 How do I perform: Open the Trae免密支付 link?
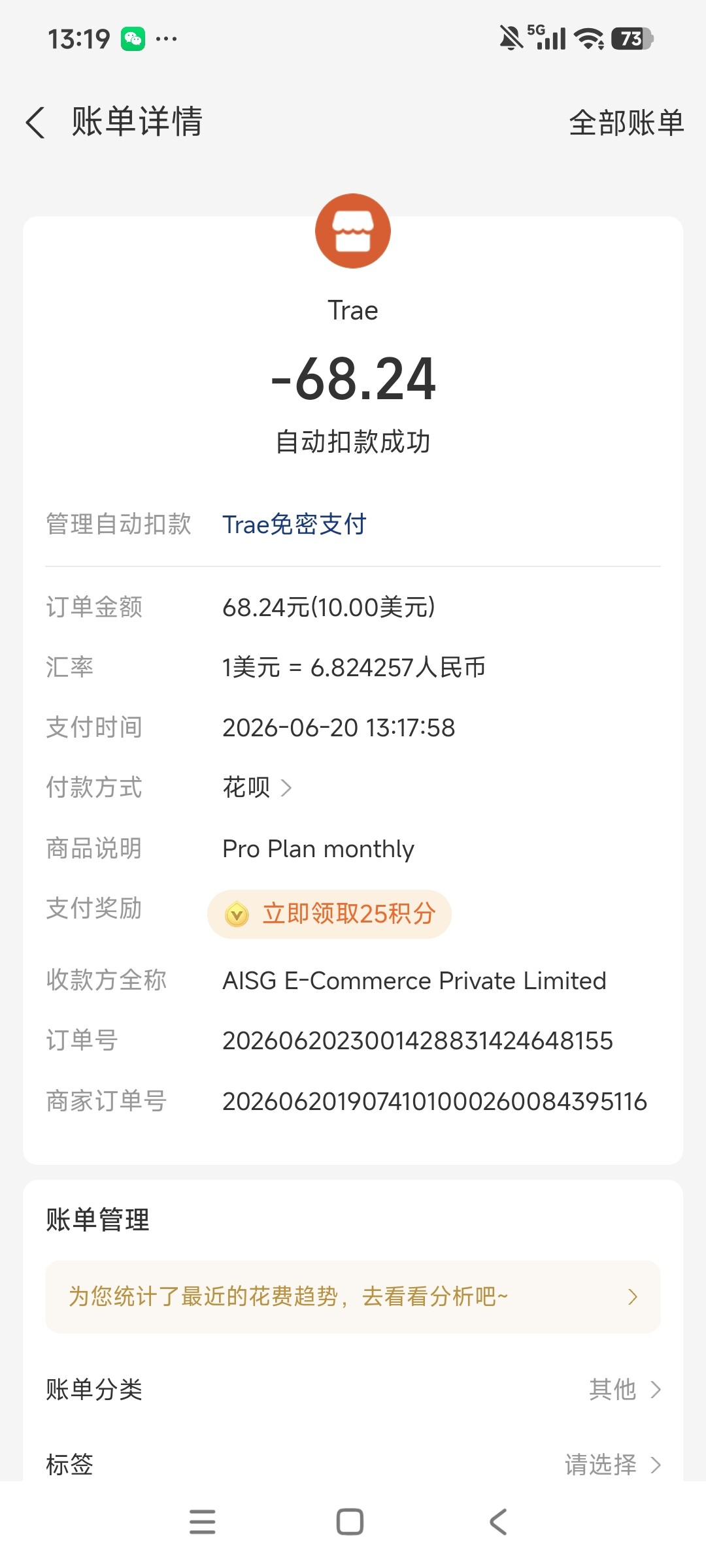[294, 524]
